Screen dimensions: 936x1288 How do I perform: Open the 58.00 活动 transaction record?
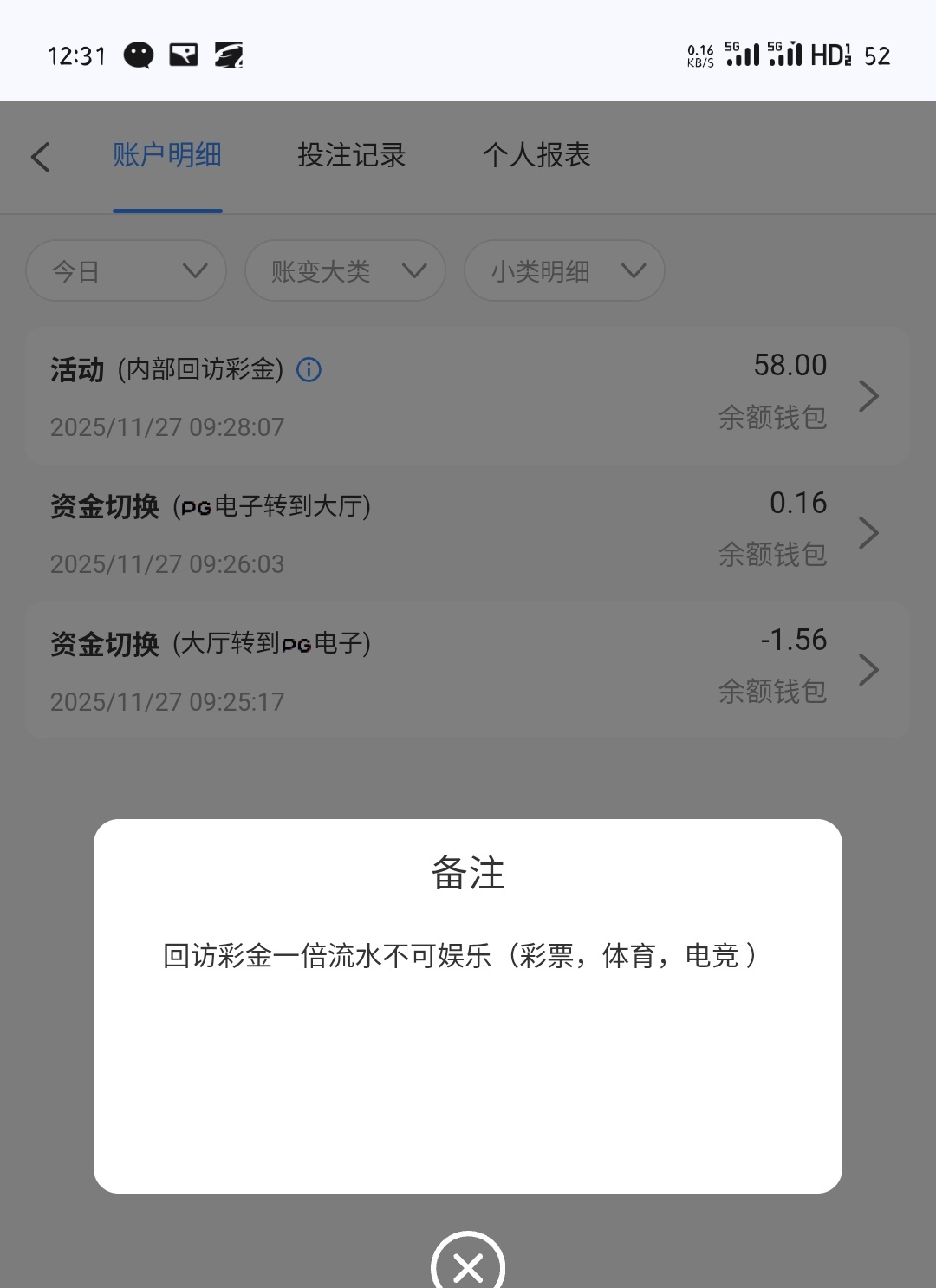(468, 396)
